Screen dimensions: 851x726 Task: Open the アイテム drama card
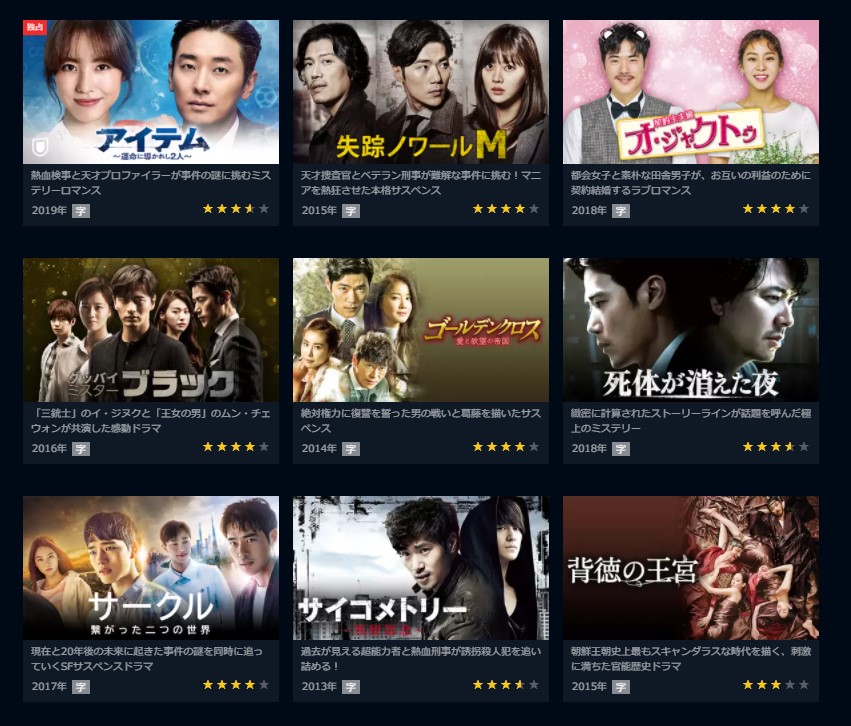click(150, 92)
